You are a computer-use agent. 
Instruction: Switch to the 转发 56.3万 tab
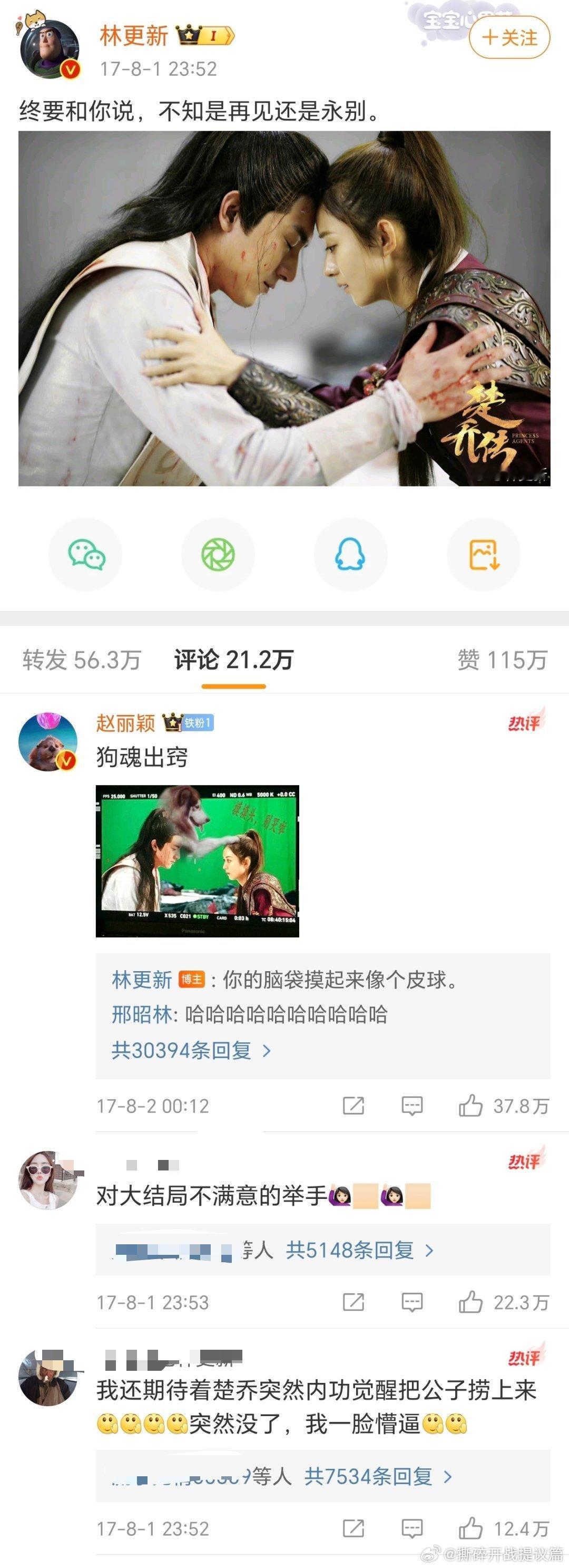(x=81, y=658)
